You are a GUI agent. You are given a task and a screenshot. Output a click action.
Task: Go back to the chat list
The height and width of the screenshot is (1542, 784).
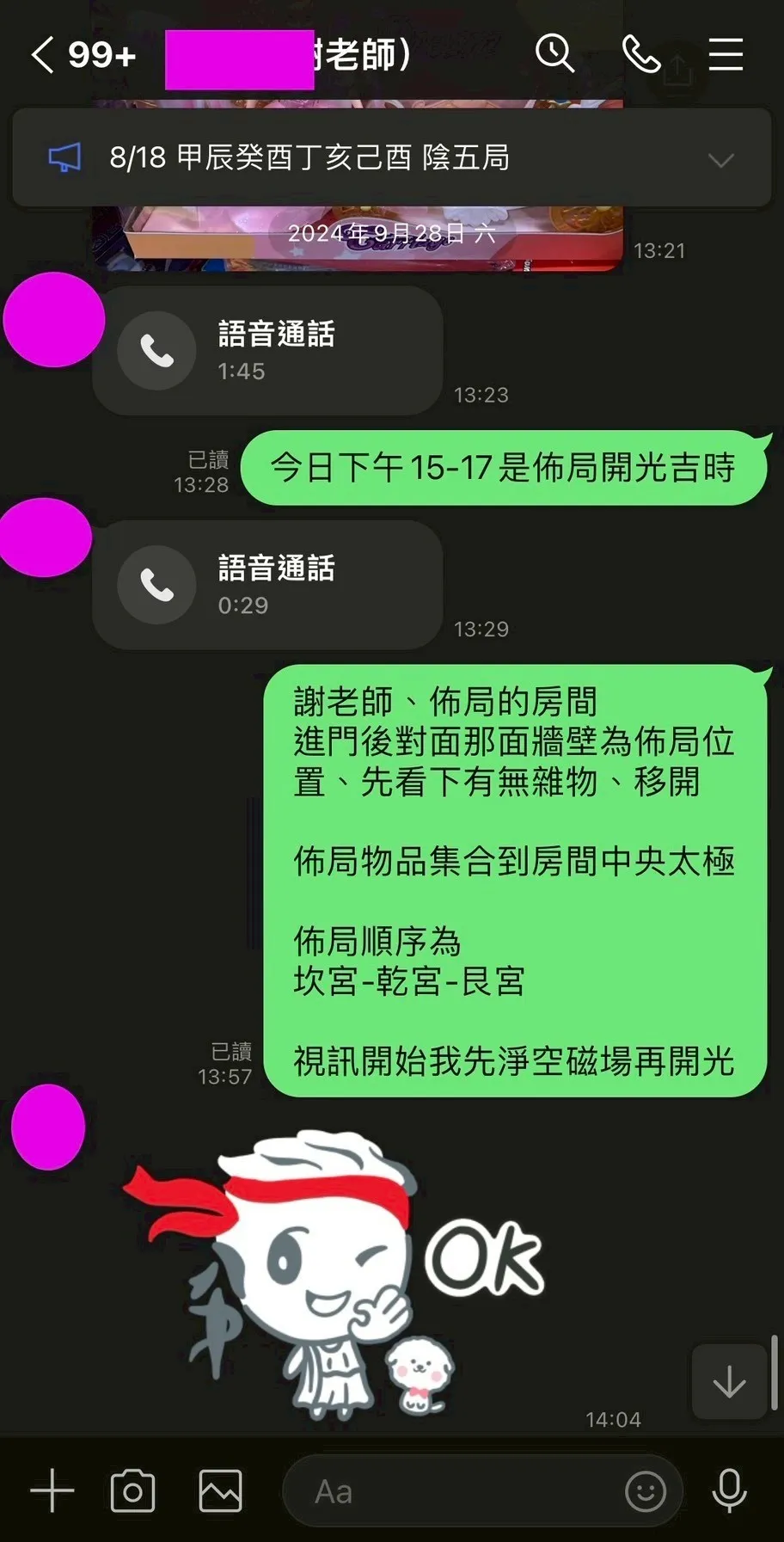click(43, 55)
